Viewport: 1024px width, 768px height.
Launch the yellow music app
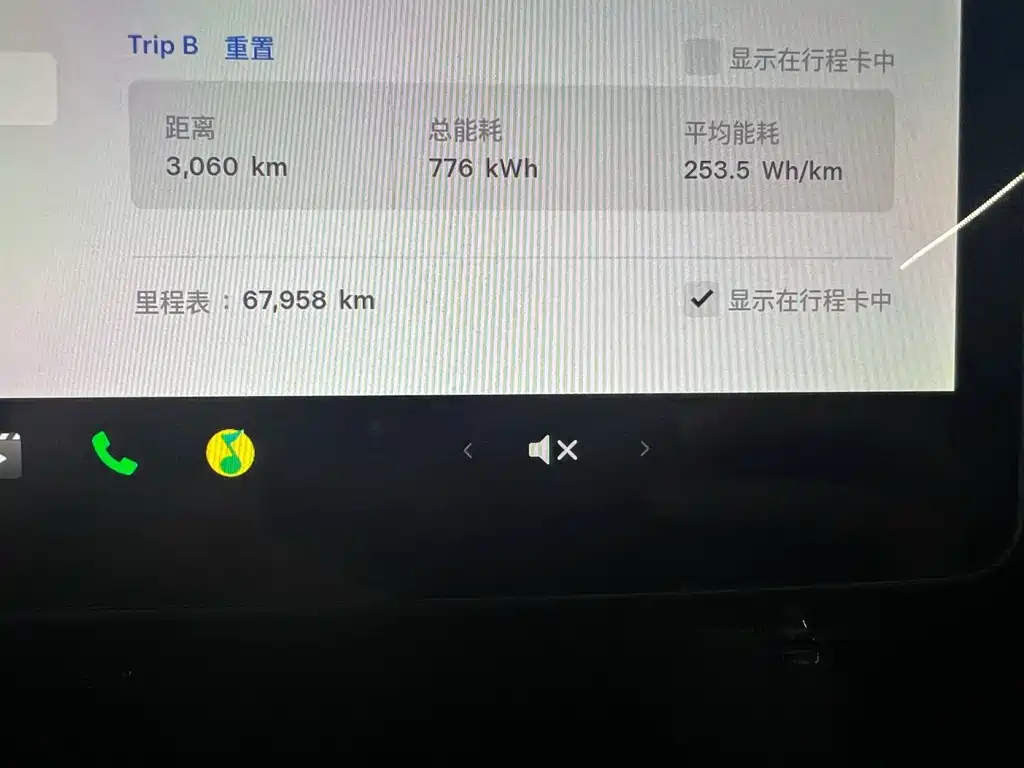pos(231,452)
